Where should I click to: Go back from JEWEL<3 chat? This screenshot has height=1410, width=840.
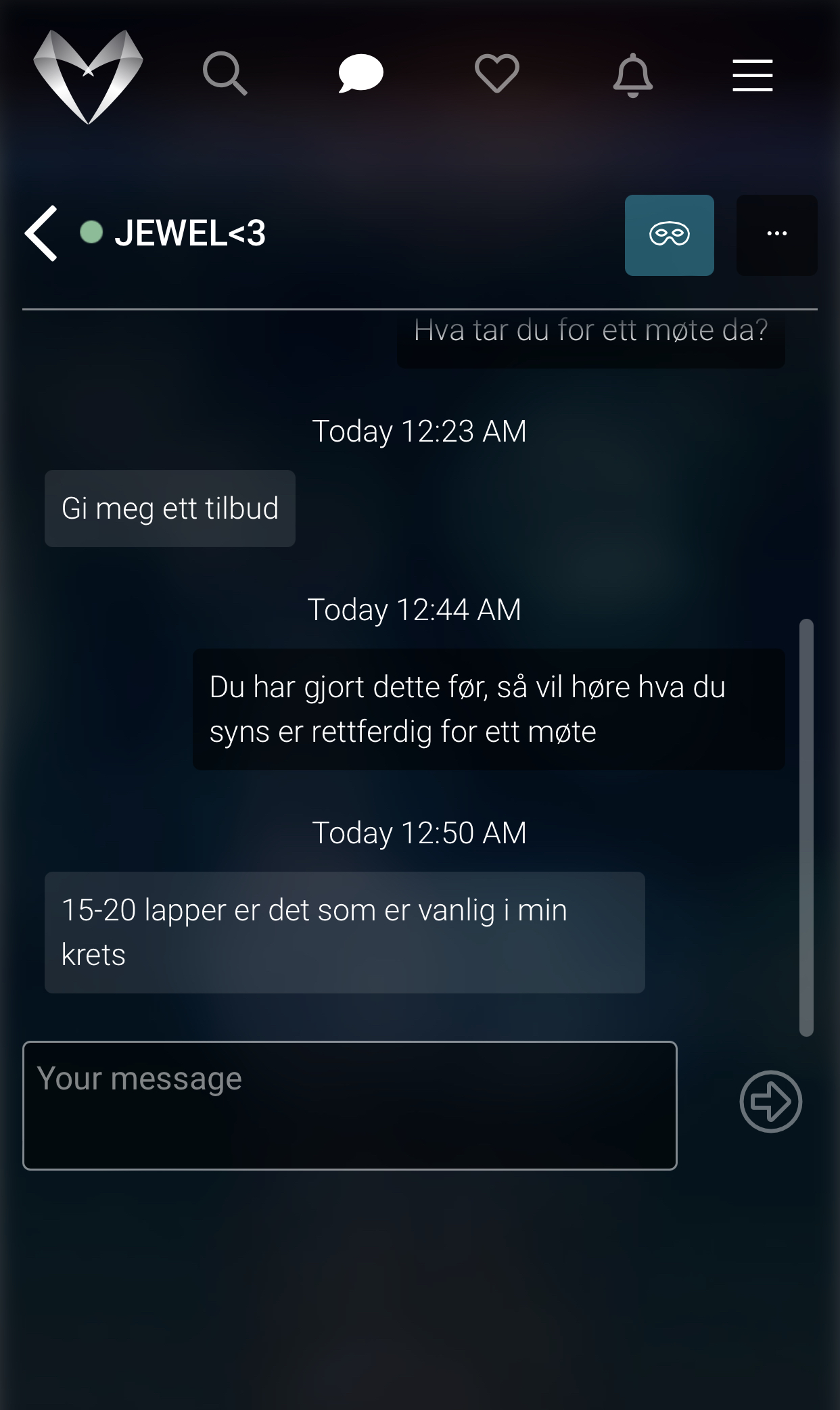pos(41,233)
